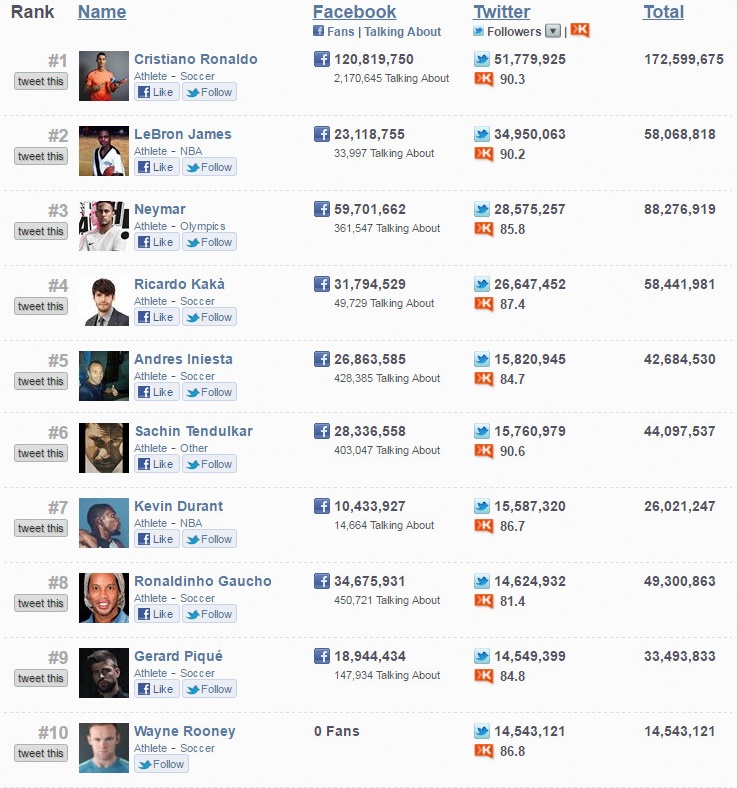738x788 pixels.
Task: Follow Sachin Tendulkar on Twitter
Action: point(208,464)
